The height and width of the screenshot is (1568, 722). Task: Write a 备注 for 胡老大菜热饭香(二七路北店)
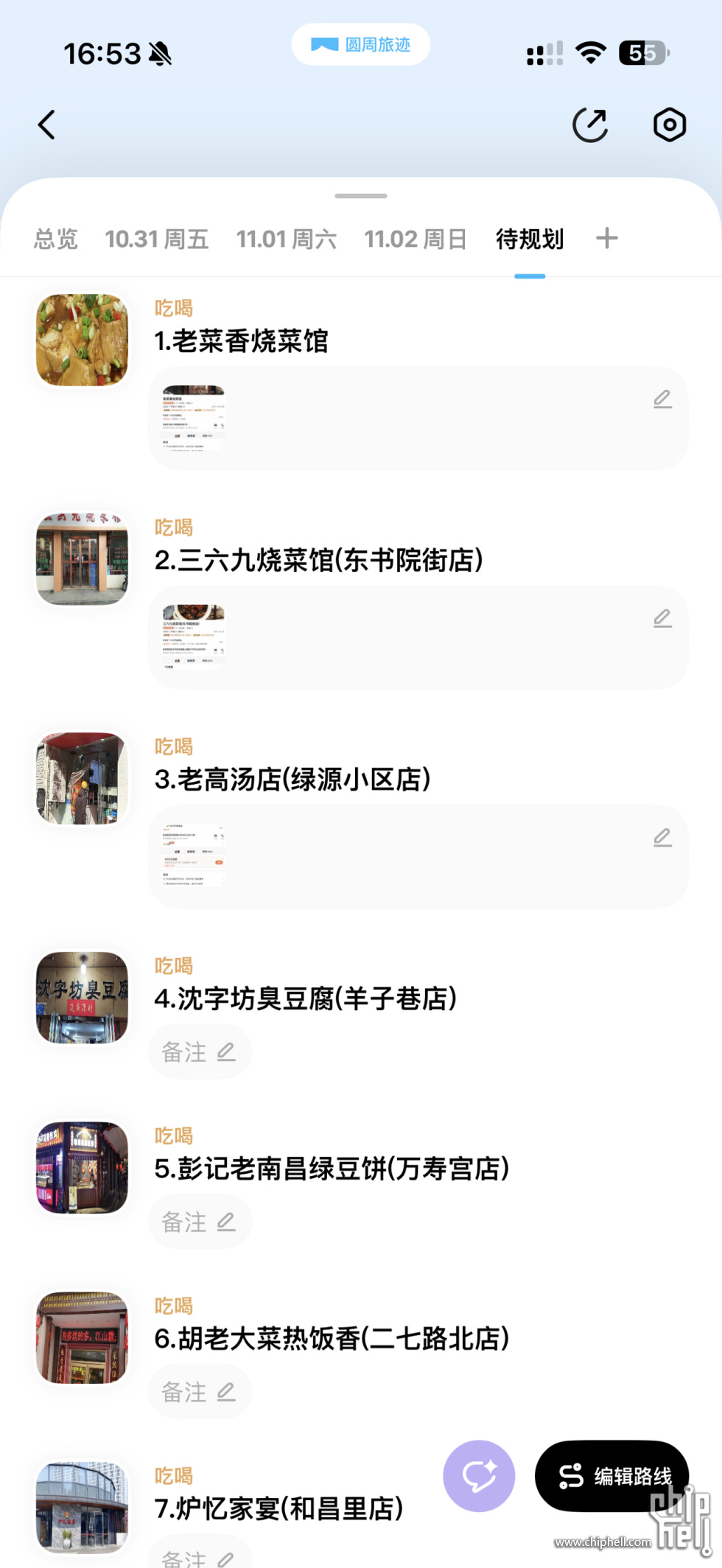click(200, 1393)
